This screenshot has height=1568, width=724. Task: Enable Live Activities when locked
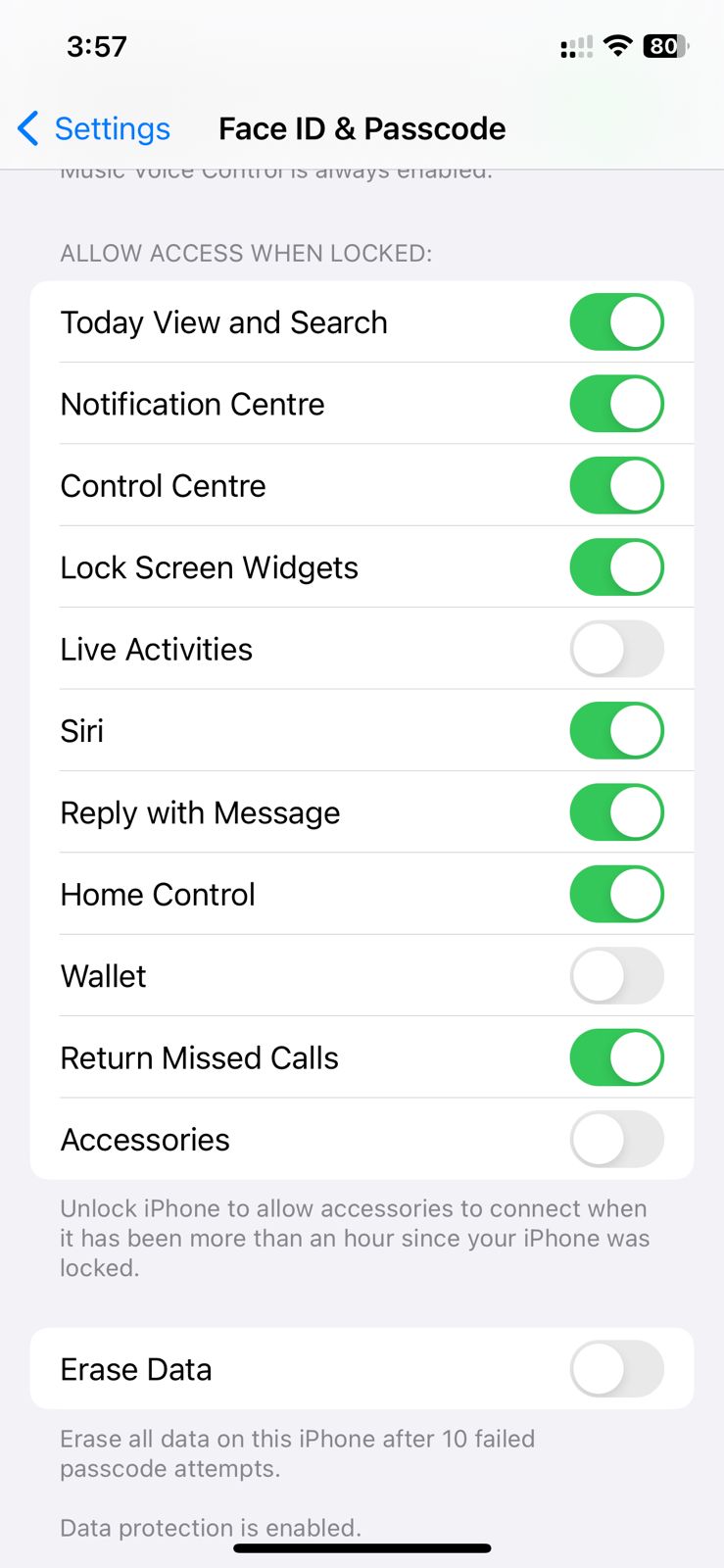[x=616, y=649]
